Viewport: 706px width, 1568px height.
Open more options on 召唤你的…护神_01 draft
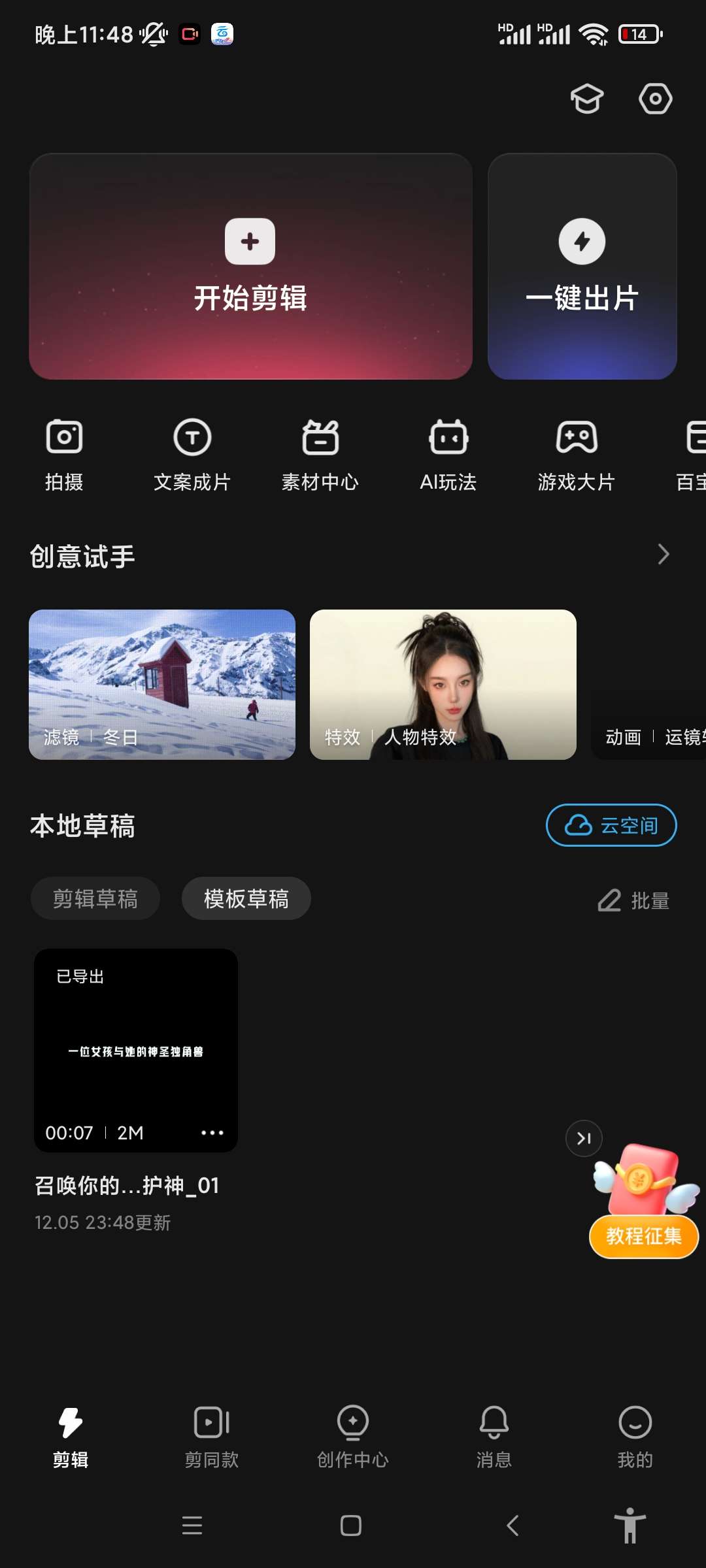[212, 1132]
